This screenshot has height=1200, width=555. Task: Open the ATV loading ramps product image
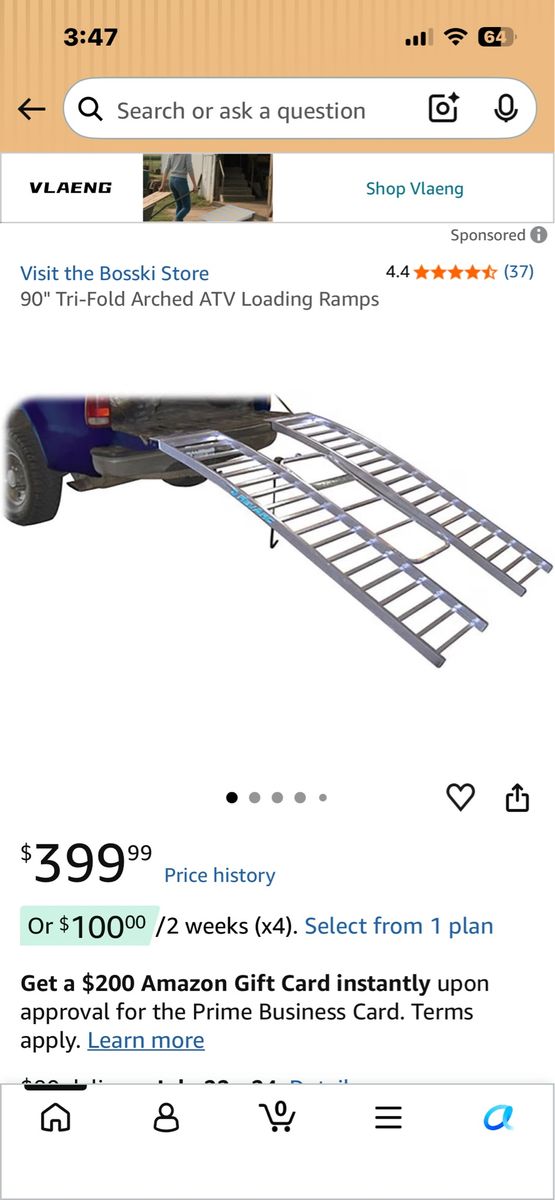(x=277, y=535)
